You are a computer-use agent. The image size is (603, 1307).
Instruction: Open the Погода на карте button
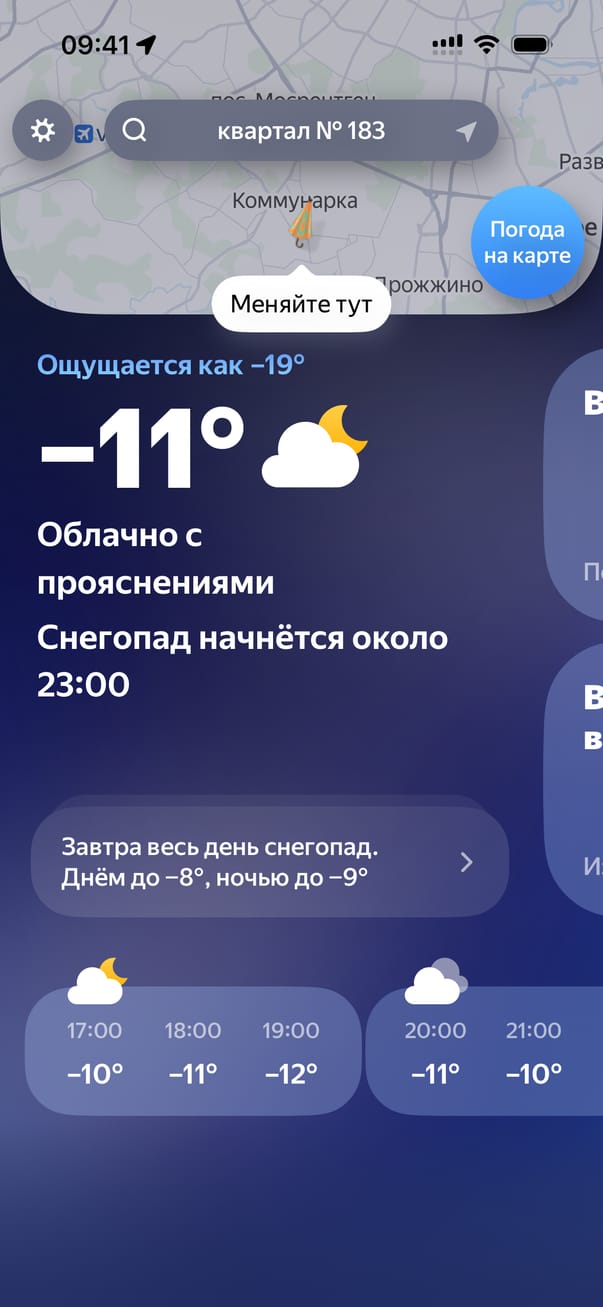point(527,242)
